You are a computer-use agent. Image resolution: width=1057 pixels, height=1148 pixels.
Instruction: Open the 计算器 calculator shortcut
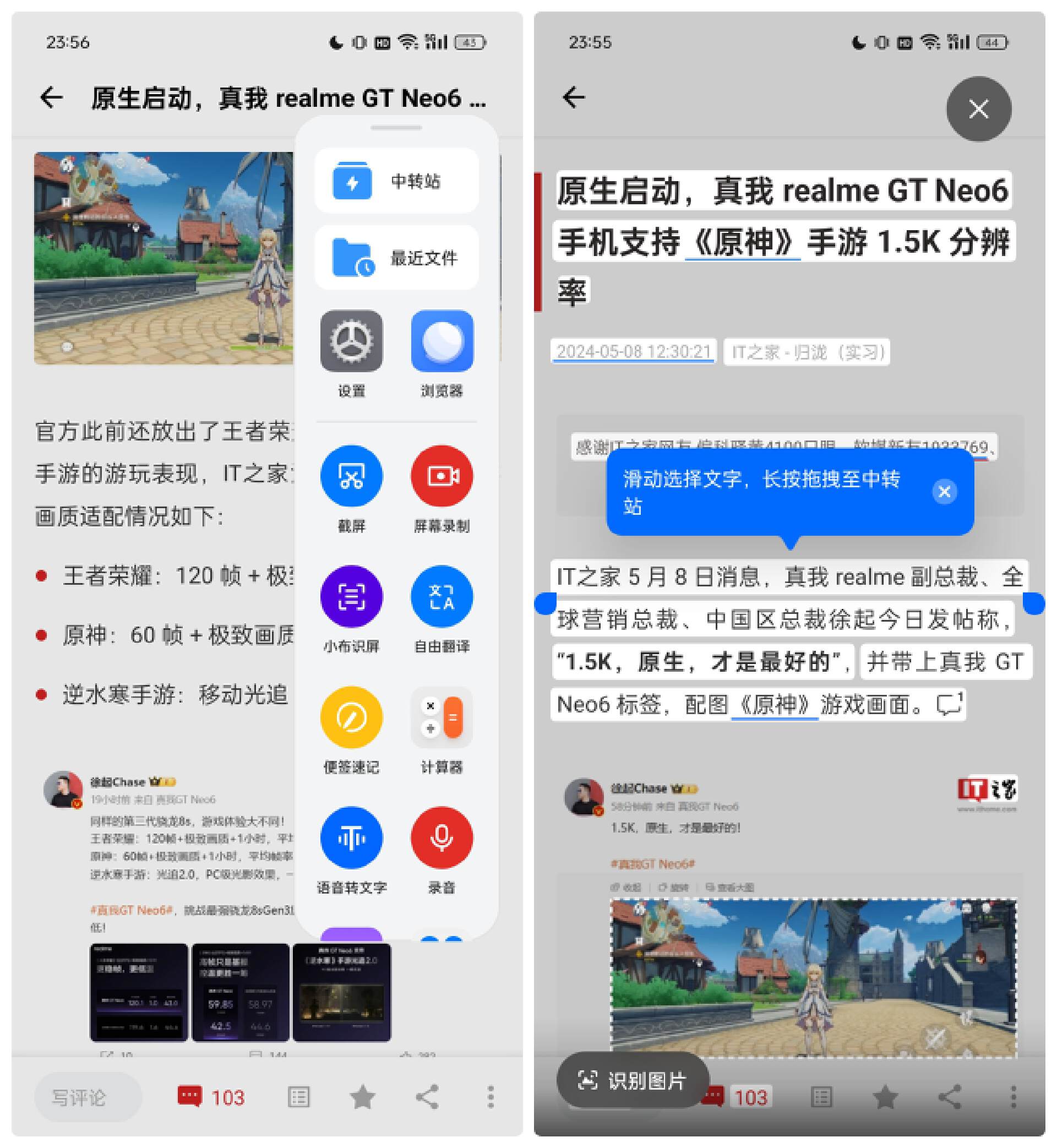pyautogui.click(x=442, y=717)
